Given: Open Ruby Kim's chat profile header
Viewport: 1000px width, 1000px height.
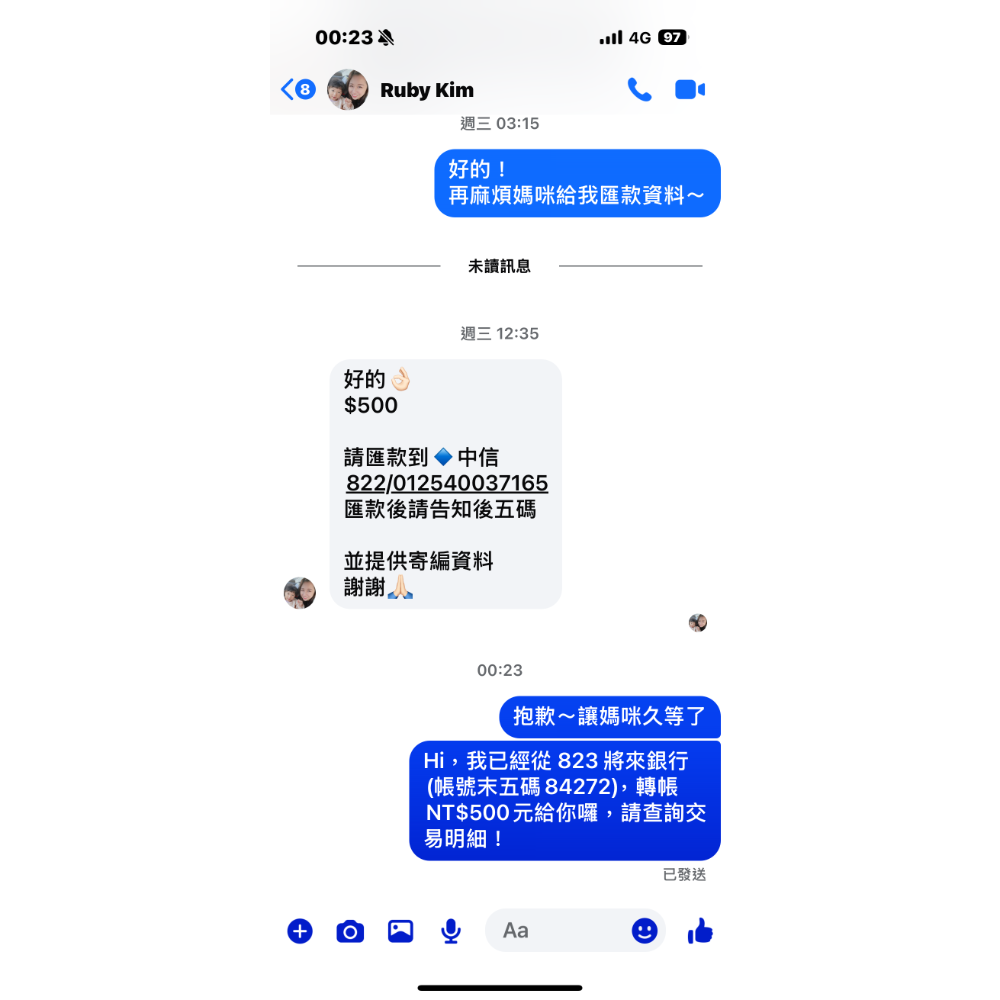Looking at the screenshot, I should pos(426,90).
